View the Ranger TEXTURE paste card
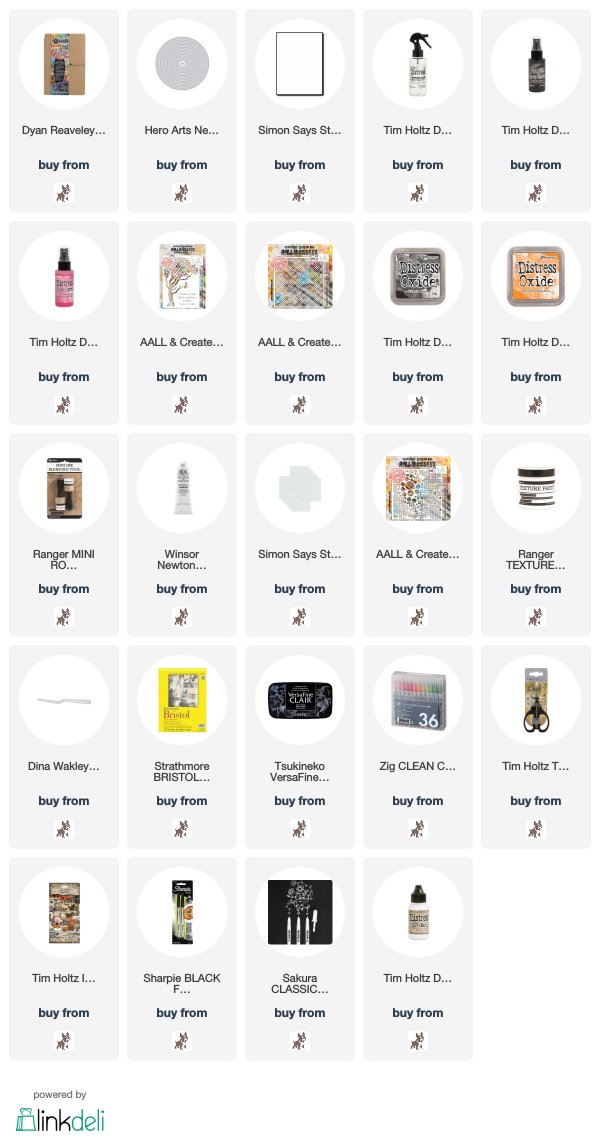This screenshot has height=1141, width=600. (x=536, y=535)
